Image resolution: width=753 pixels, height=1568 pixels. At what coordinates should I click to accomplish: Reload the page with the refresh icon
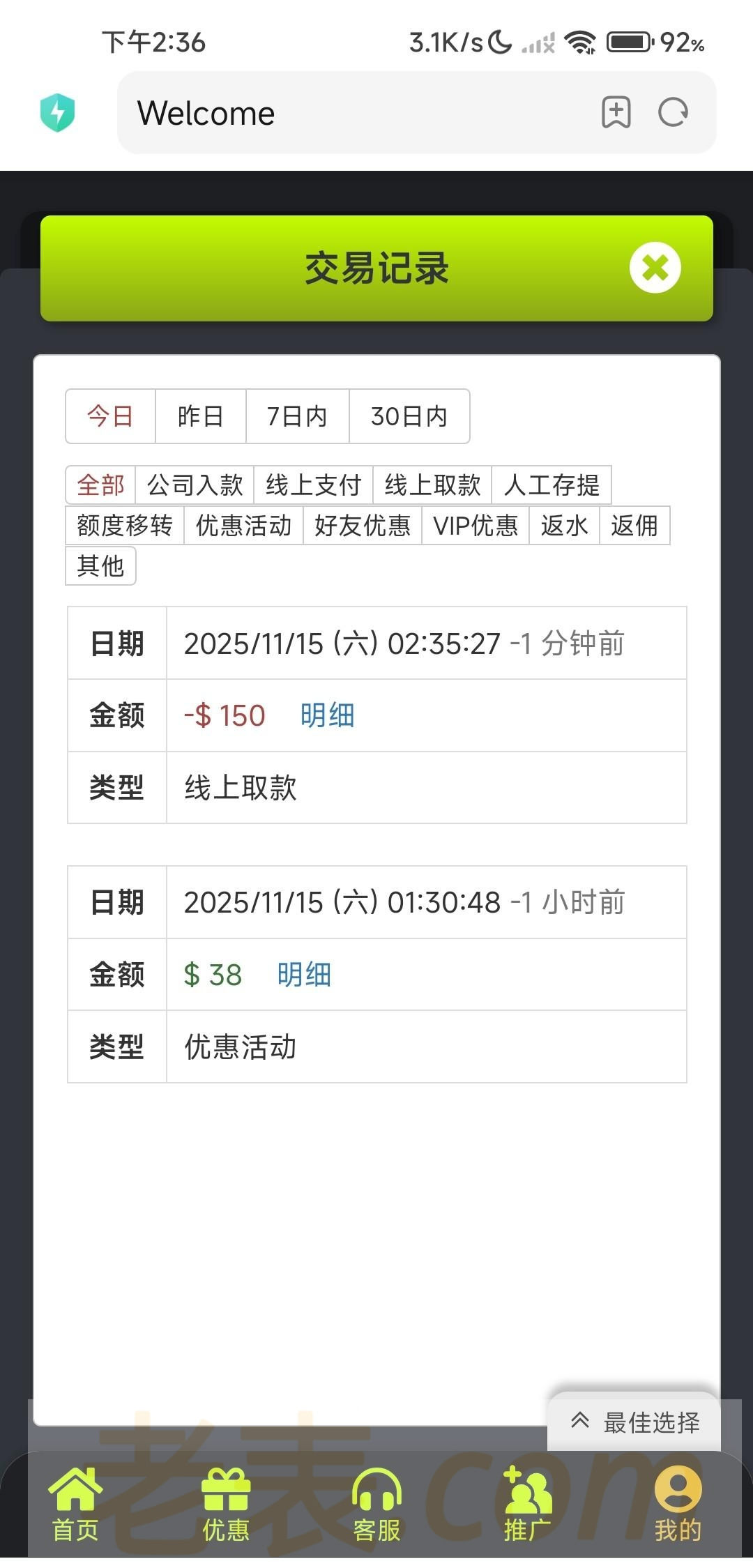[x=673, y=112]
